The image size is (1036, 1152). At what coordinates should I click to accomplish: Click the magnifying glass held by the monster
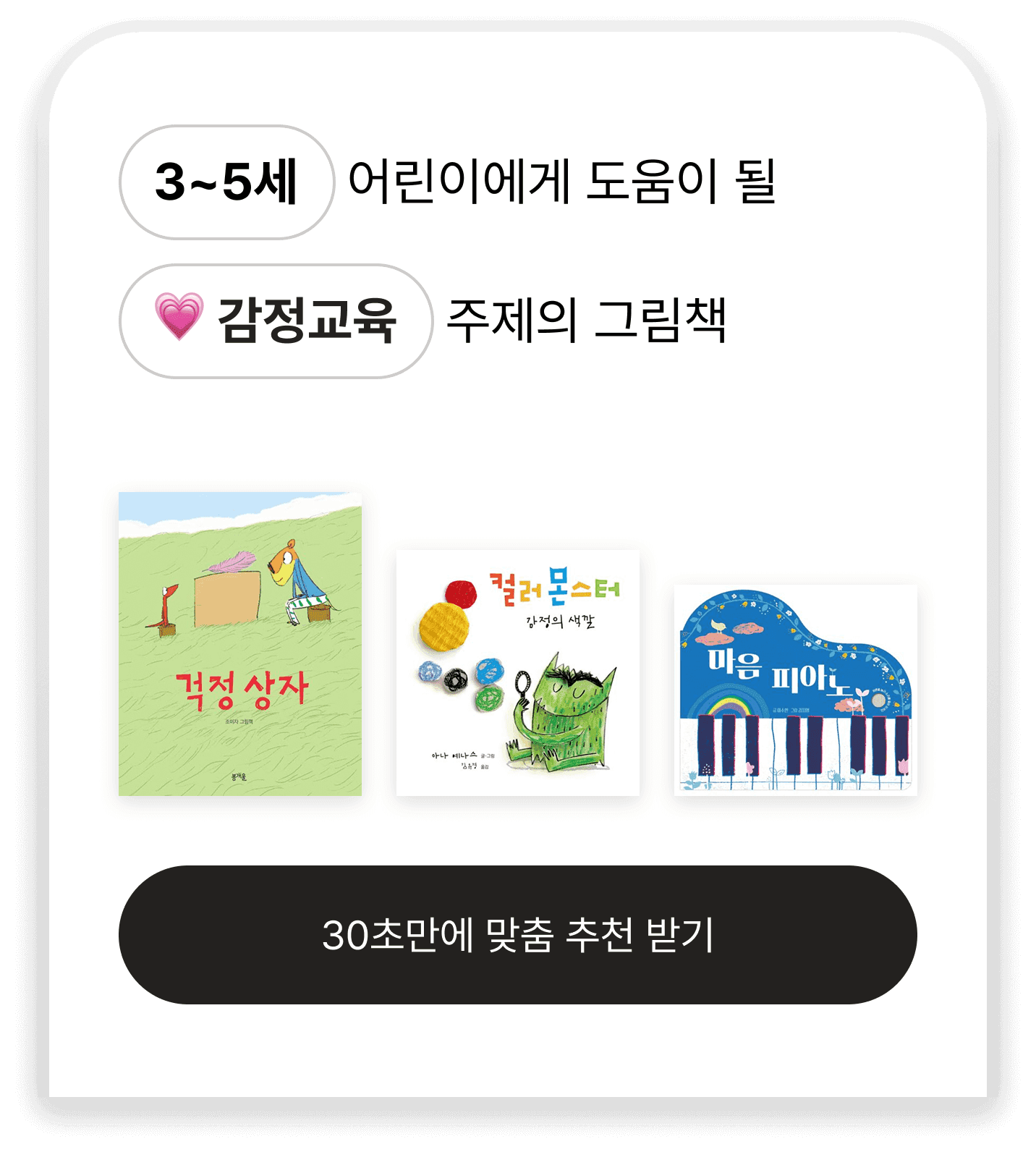[524, 682]
